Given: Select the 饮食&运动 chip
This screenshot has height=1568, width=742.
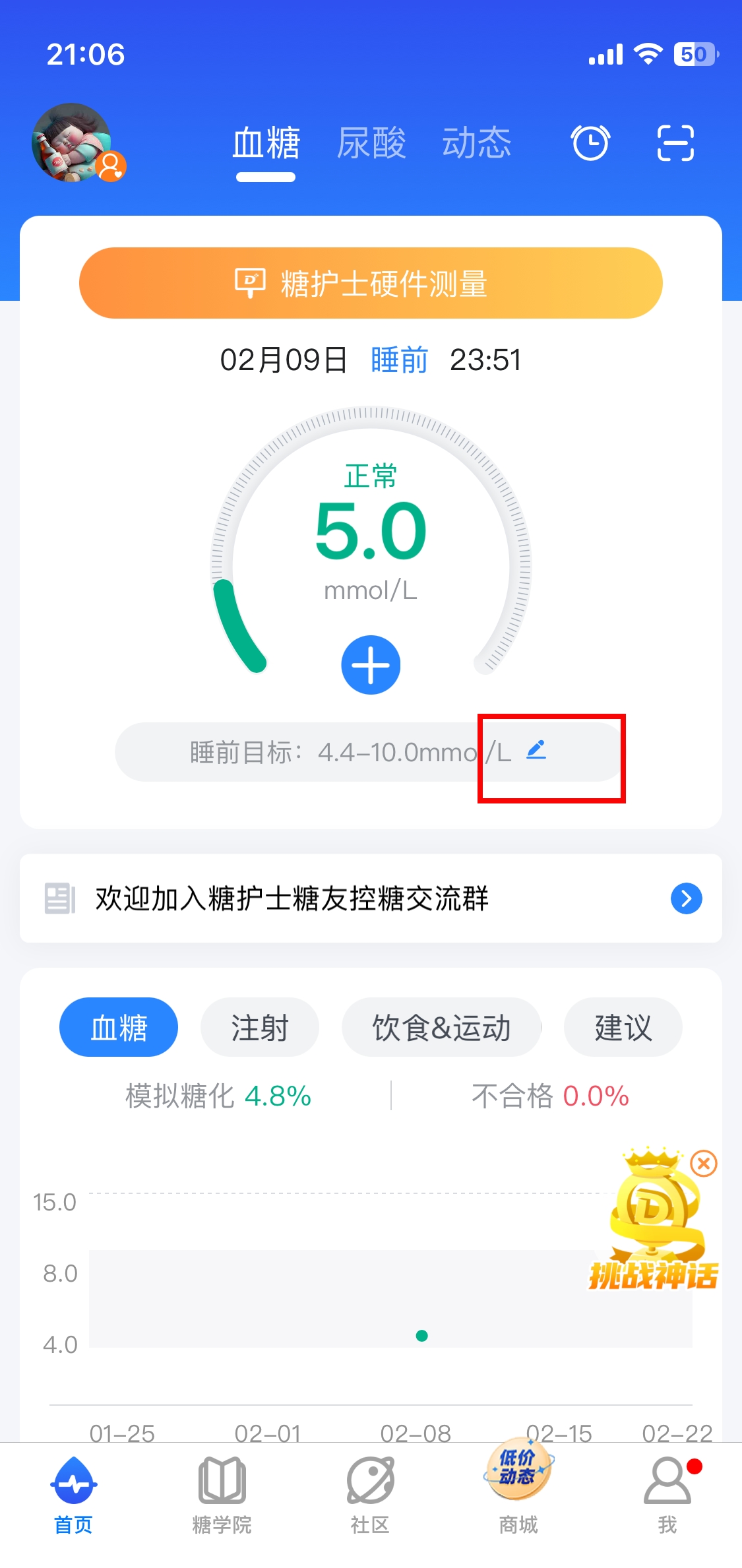Looking at the screenshot, I should click(x=441, y=1027).
